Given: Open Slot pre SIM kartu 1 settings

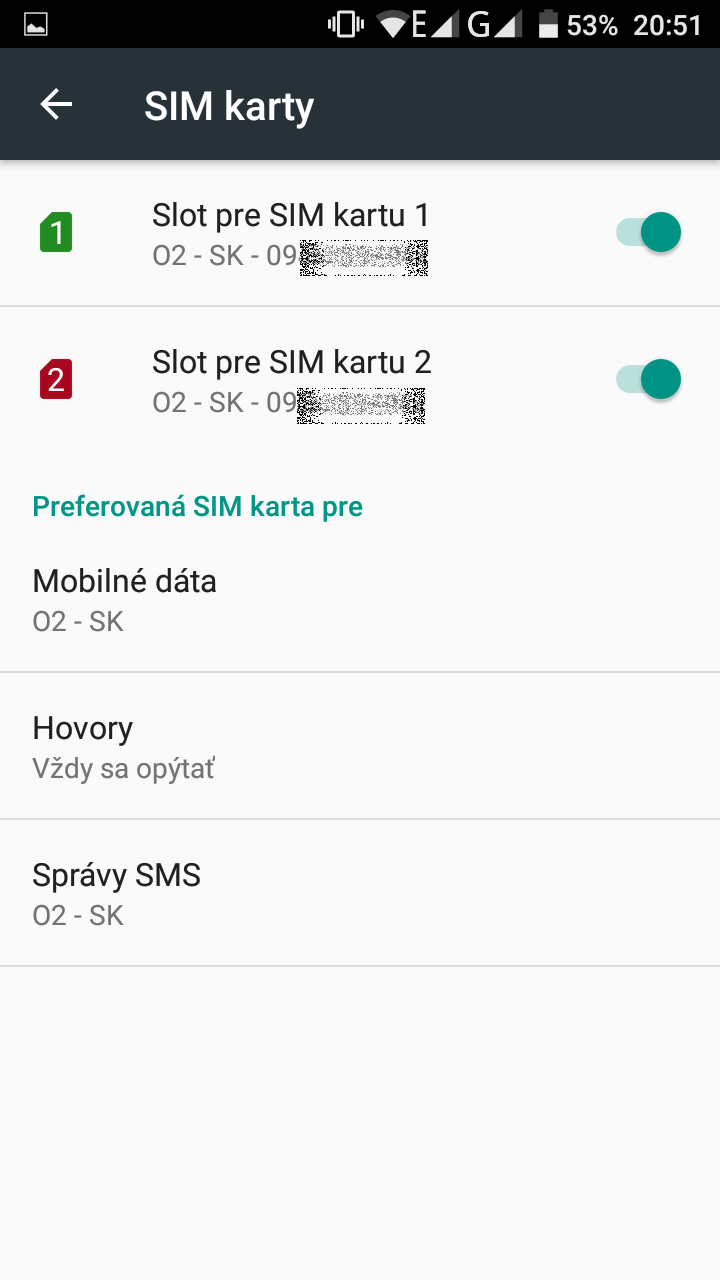Looking at the screenshot, I should point(360,233).
